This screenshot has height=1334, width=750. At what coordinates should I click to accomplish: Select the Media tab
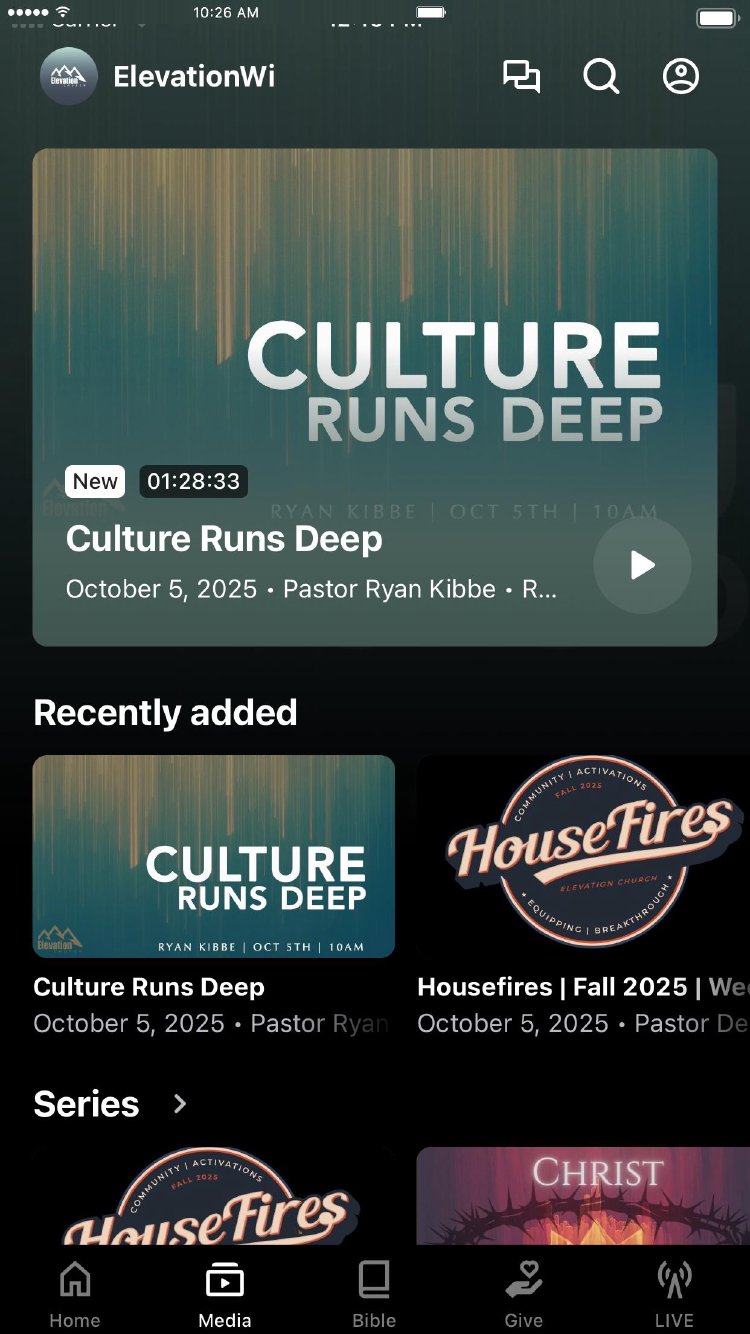(x=225, y=1294)
